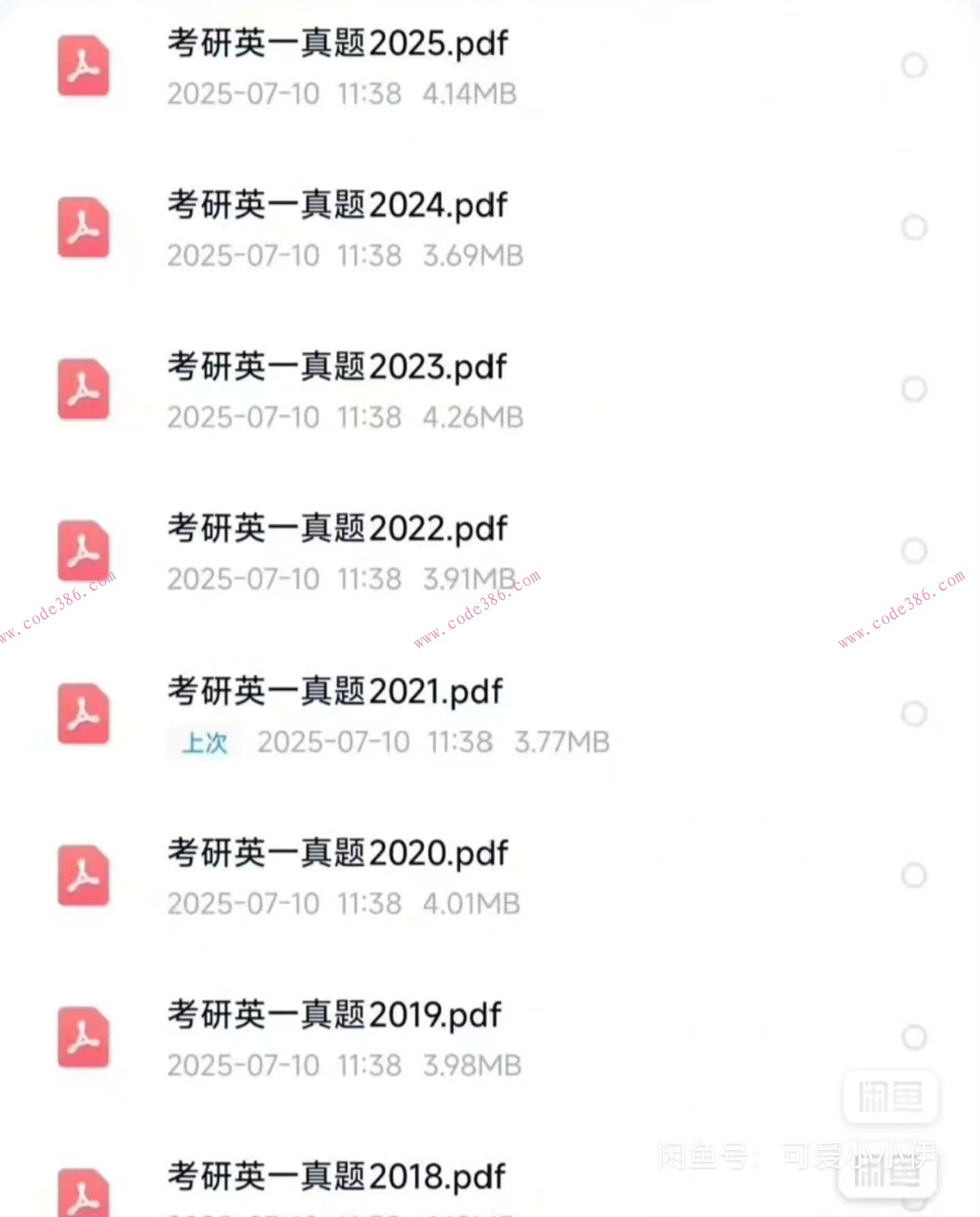Image resolution: width=980 pixels, height=1217 pixels.
Task: Click the PDF icon for 考研英一真题2018.pdf
Action: pos(83,1195)
